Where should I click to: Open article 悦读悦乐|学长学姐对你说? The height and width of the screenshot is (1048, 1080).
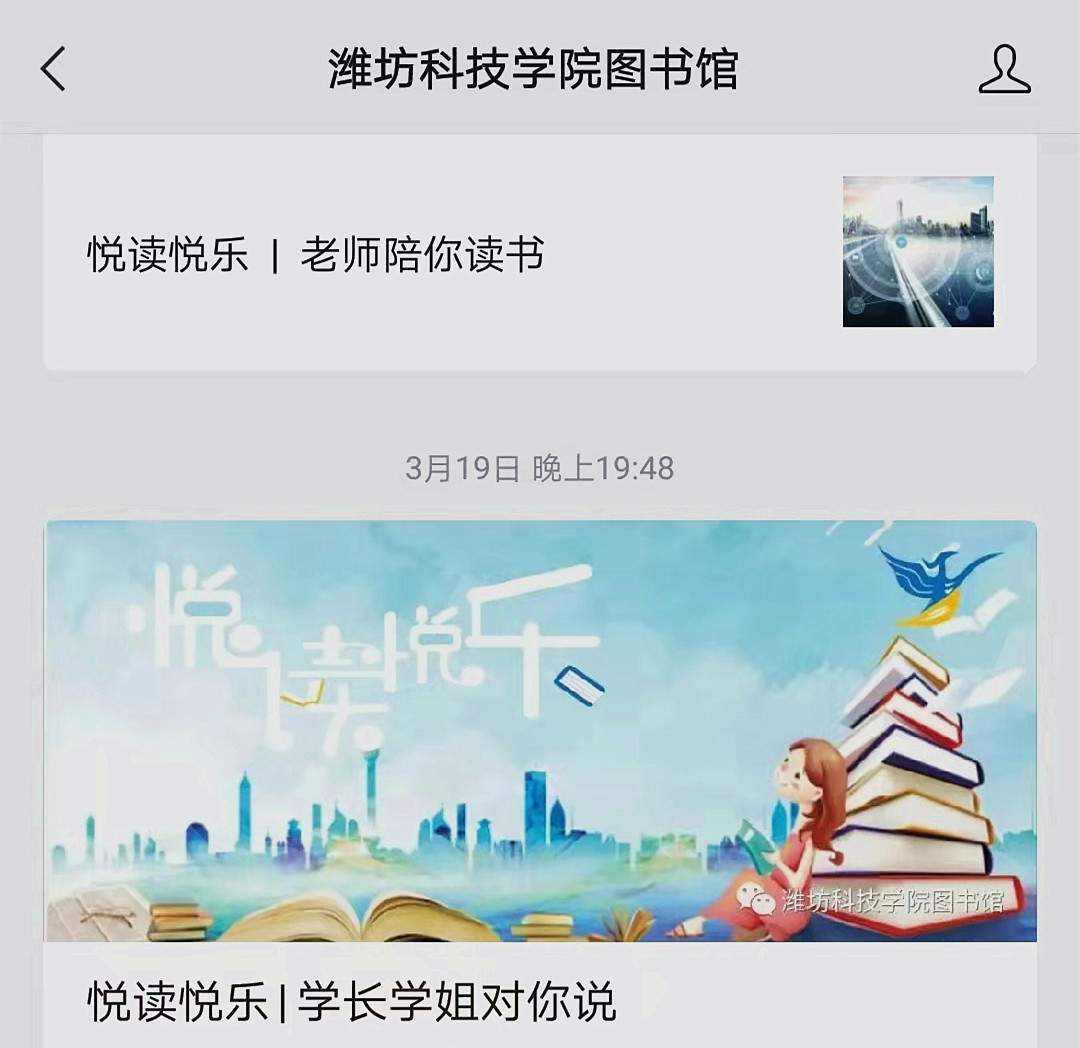click(x=351, y=1001)
